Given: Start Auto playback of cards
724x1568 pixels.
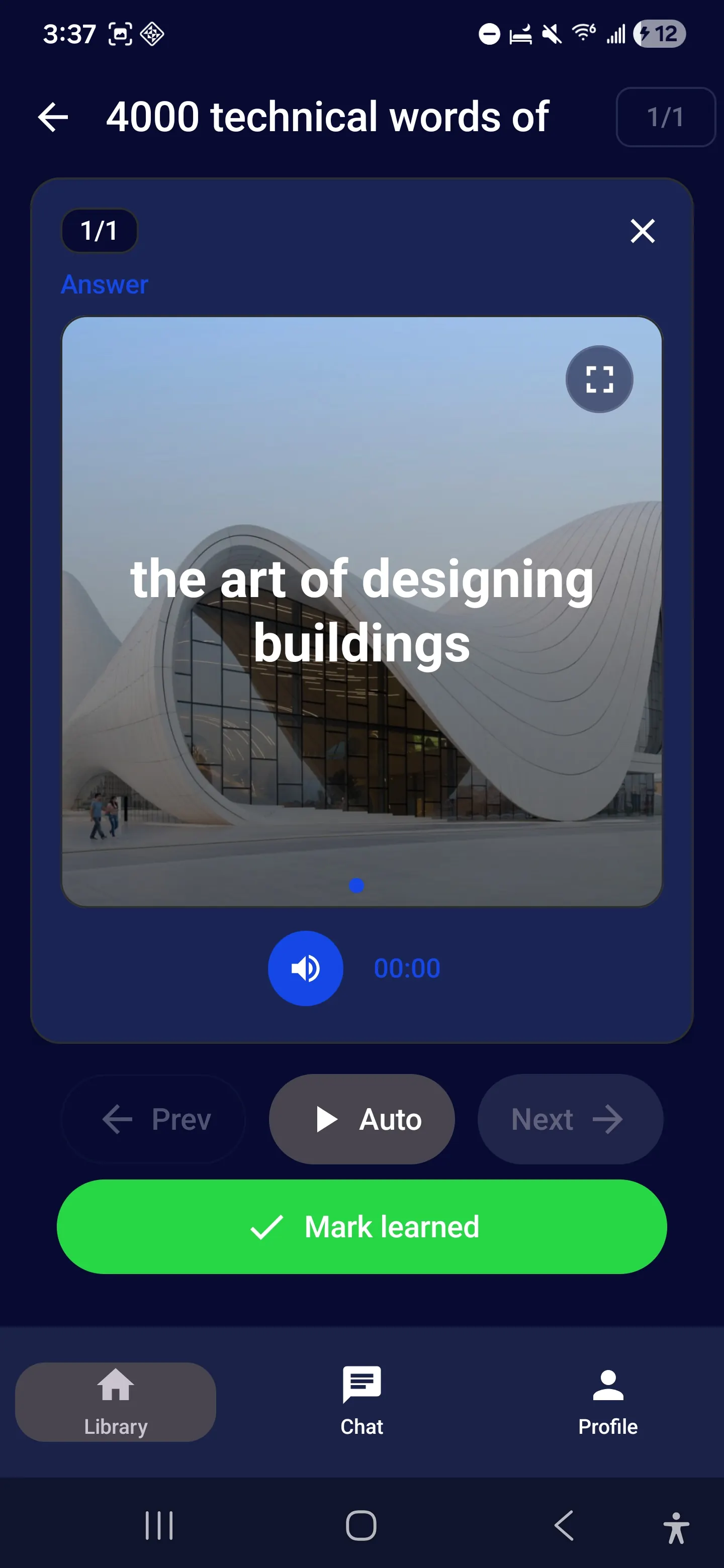Looking at the screenshot, I should (x=361, y=1119).
